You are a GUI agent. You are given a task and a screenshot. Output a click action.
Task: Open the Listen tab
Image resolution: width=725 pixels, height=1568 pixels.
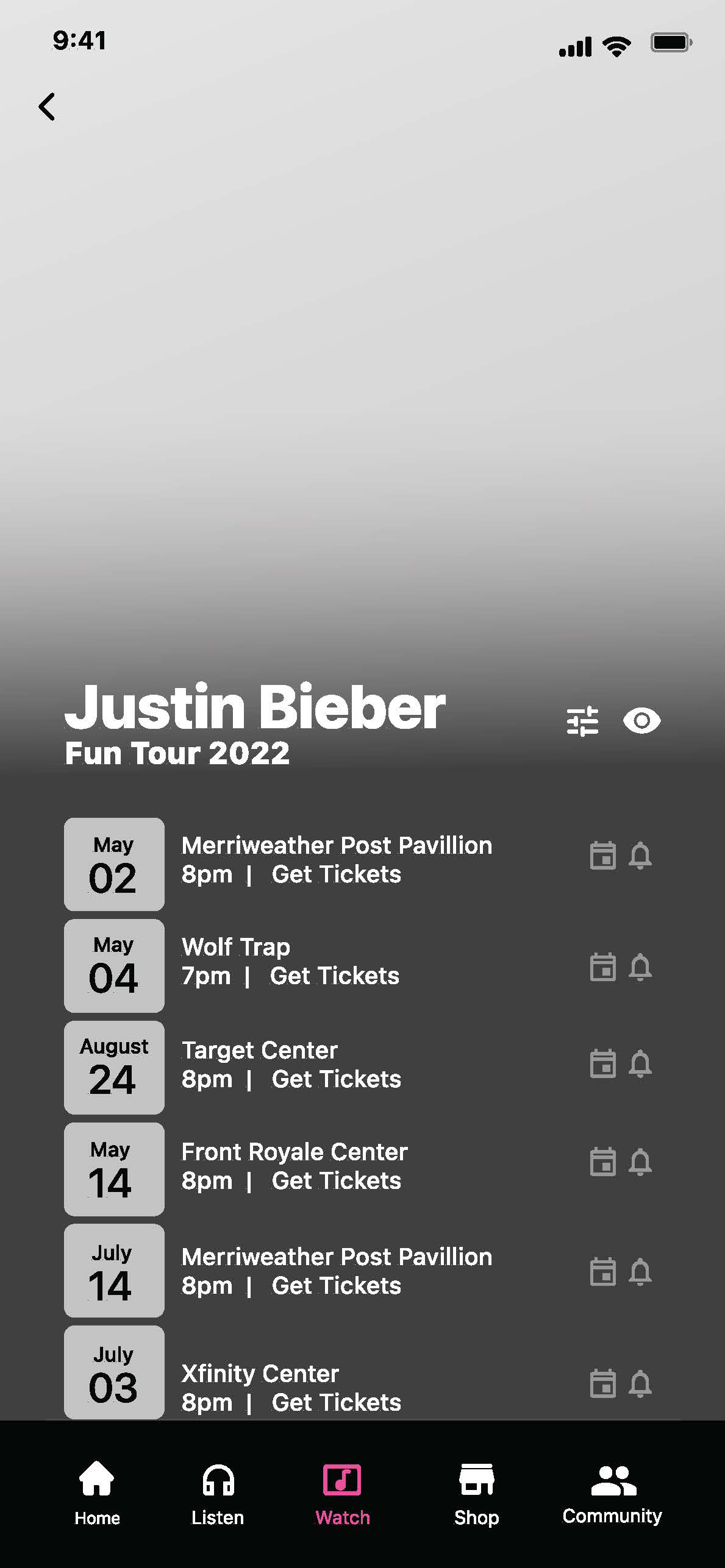218,1493
